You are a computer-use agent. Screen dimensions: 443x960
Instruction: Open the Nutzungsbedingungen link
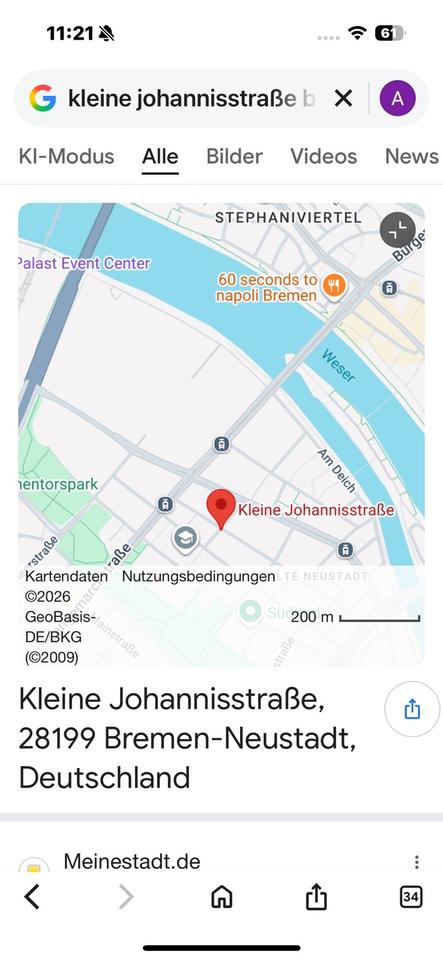198,576
